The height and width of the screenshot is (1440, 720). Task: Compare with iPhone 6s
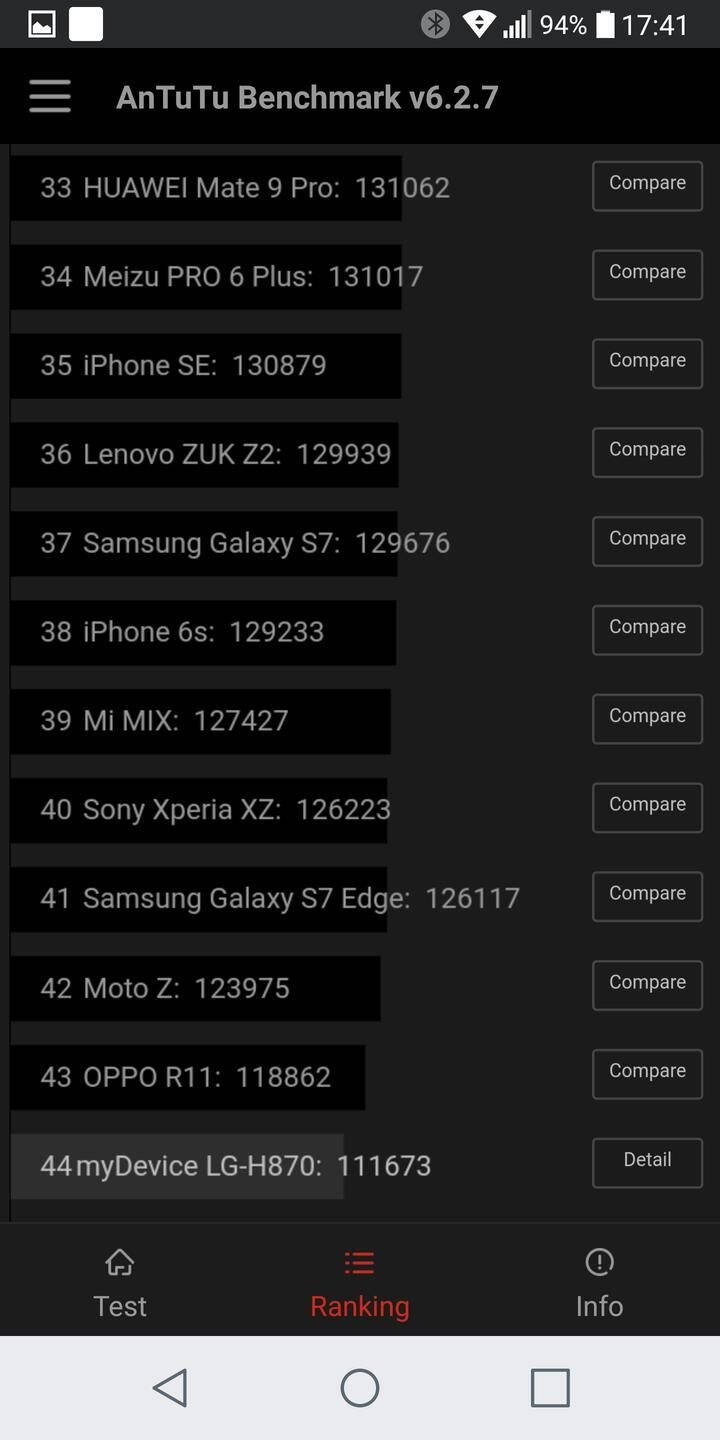[647, 630]
